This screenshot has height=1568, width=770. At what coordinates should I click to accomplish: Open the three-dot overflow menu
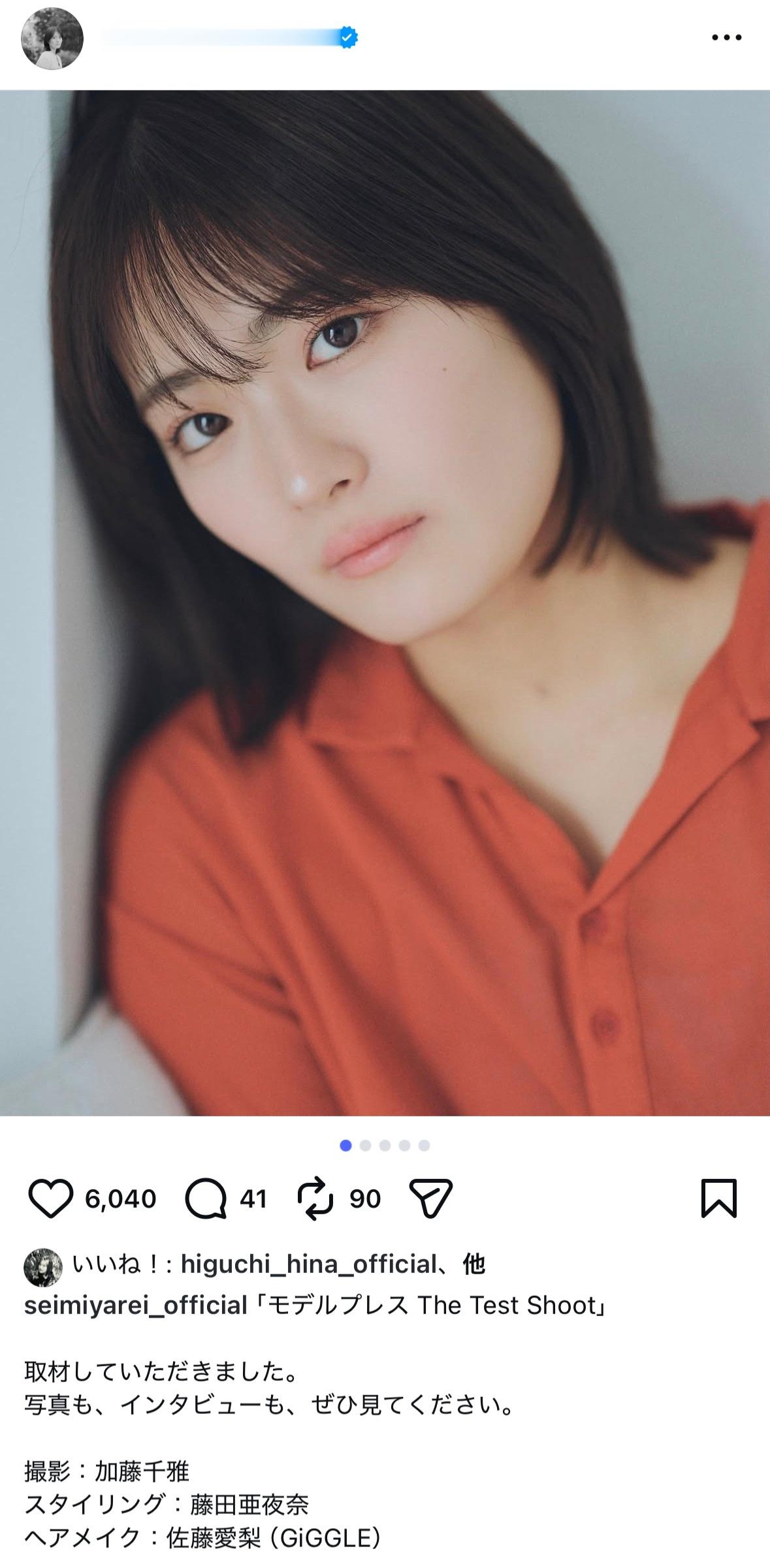pos(726,38)
